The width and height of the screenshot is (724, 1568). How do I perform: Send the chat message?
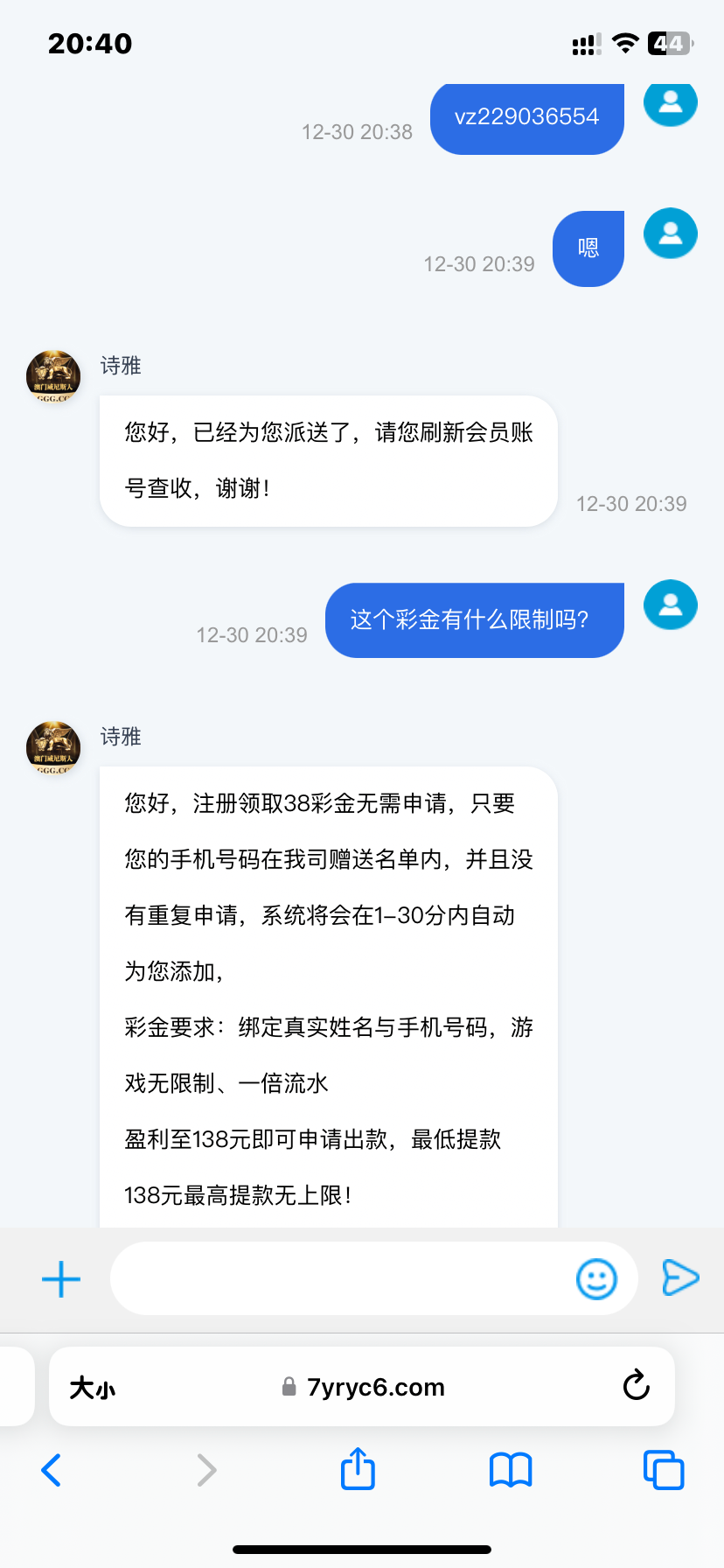(x=680, y=1277)
